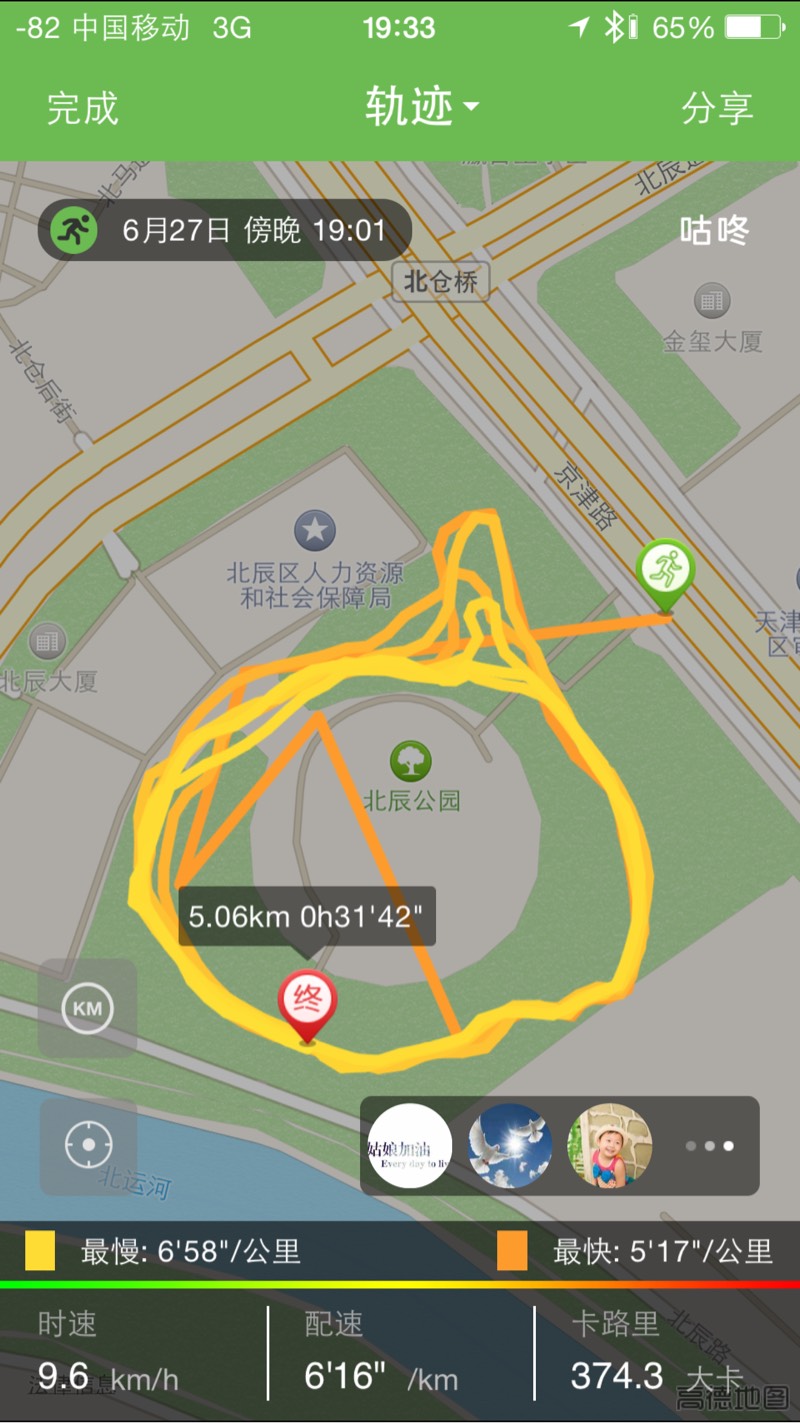
Task: Tap 完成 to finish viewing
Action: tap(82, 108)
